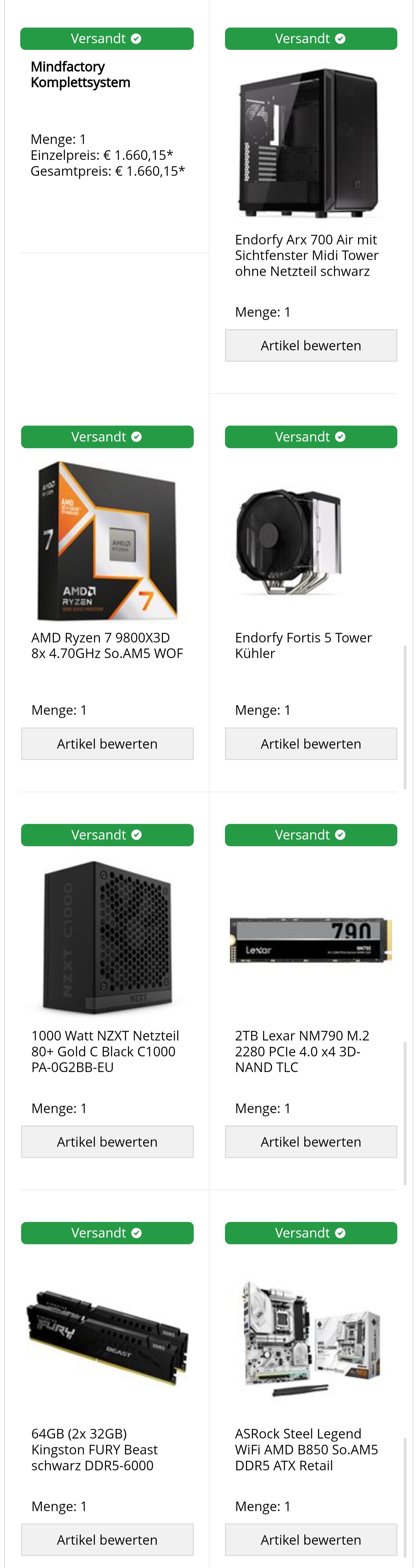This screenshot has height=1568, width=417.
Task: View the NZXT C1000 power supply image
Action: pos(107,938)
